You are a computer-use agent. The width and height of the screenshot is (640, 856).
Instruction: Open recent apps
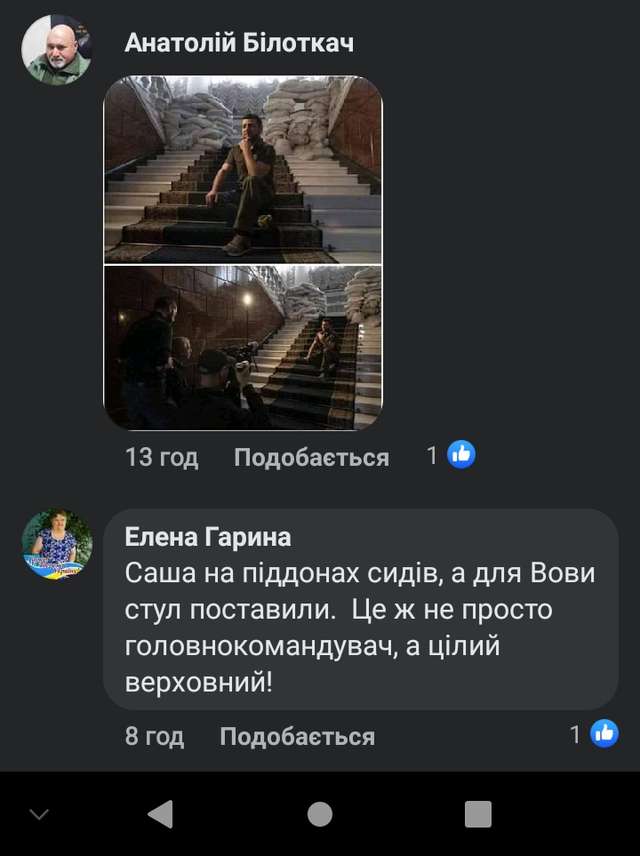point(478,814)
